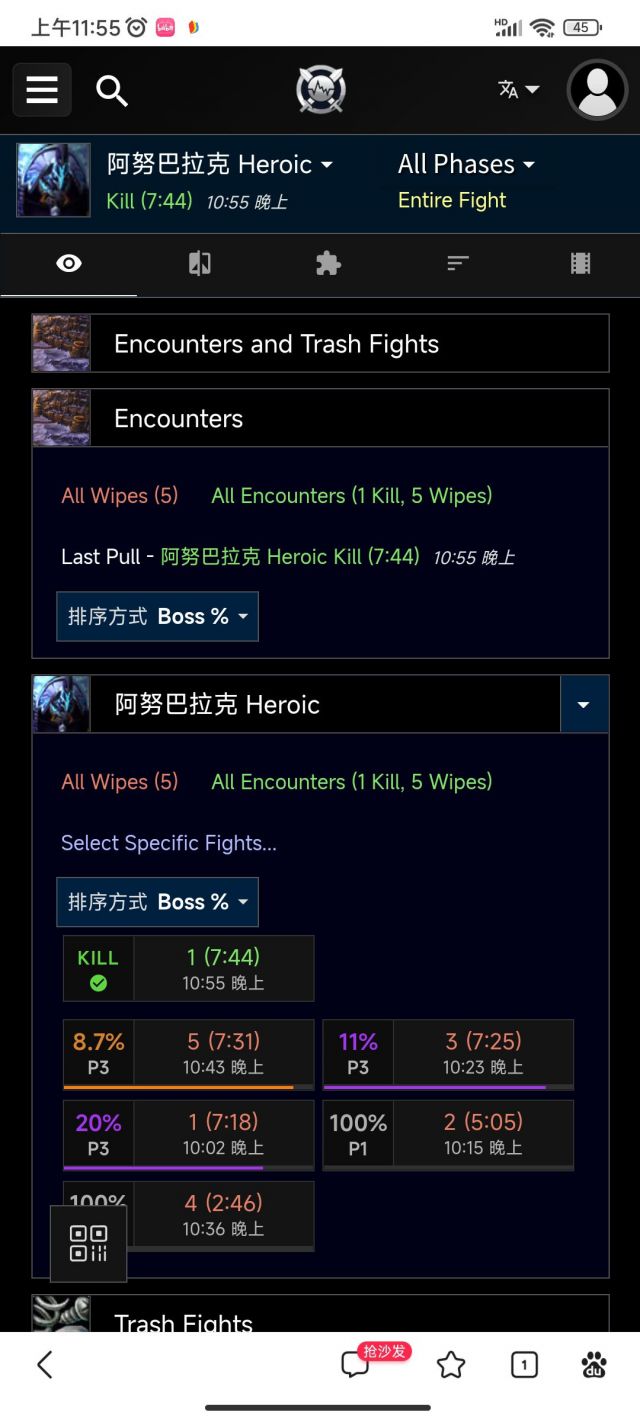Expand the 阿努巴拉克 Heroic fight dropdown
This screenshot has width=640, height=1422.
tap(220, 165)
